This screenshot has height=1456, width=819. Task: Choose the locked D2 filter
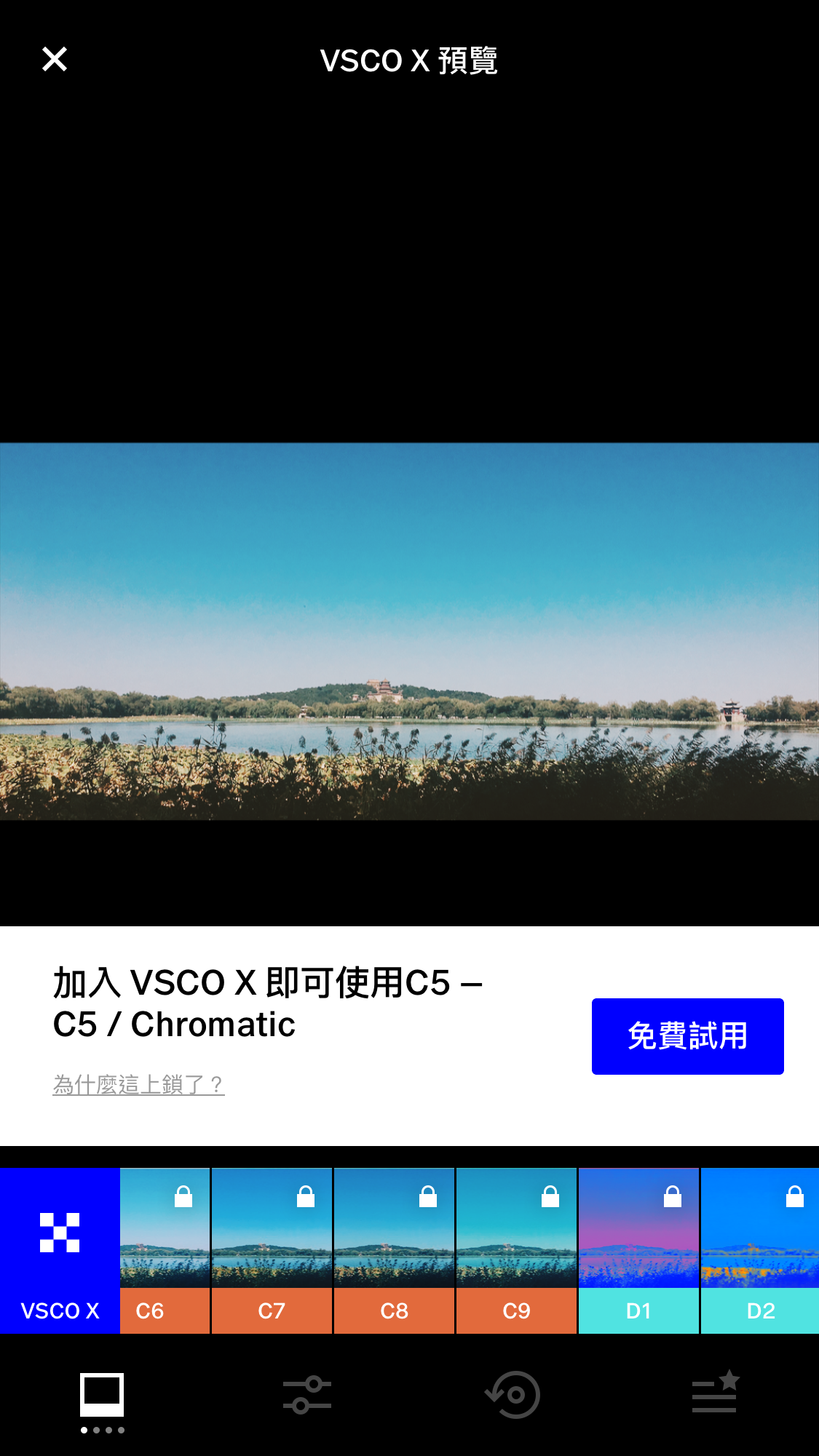tap(760, 1251)
